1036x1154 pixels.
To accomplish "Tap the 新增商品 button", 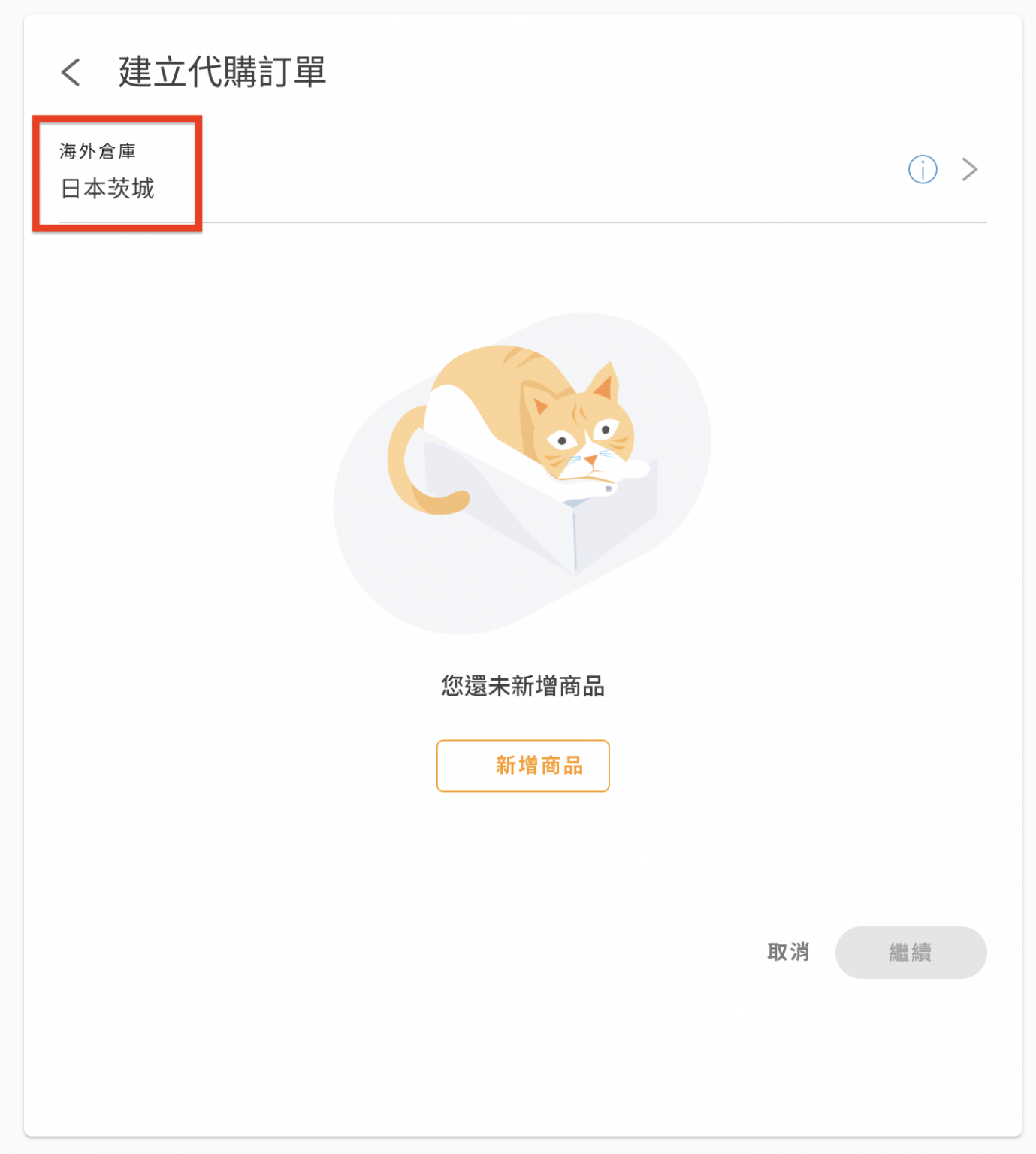I will 523,766.
